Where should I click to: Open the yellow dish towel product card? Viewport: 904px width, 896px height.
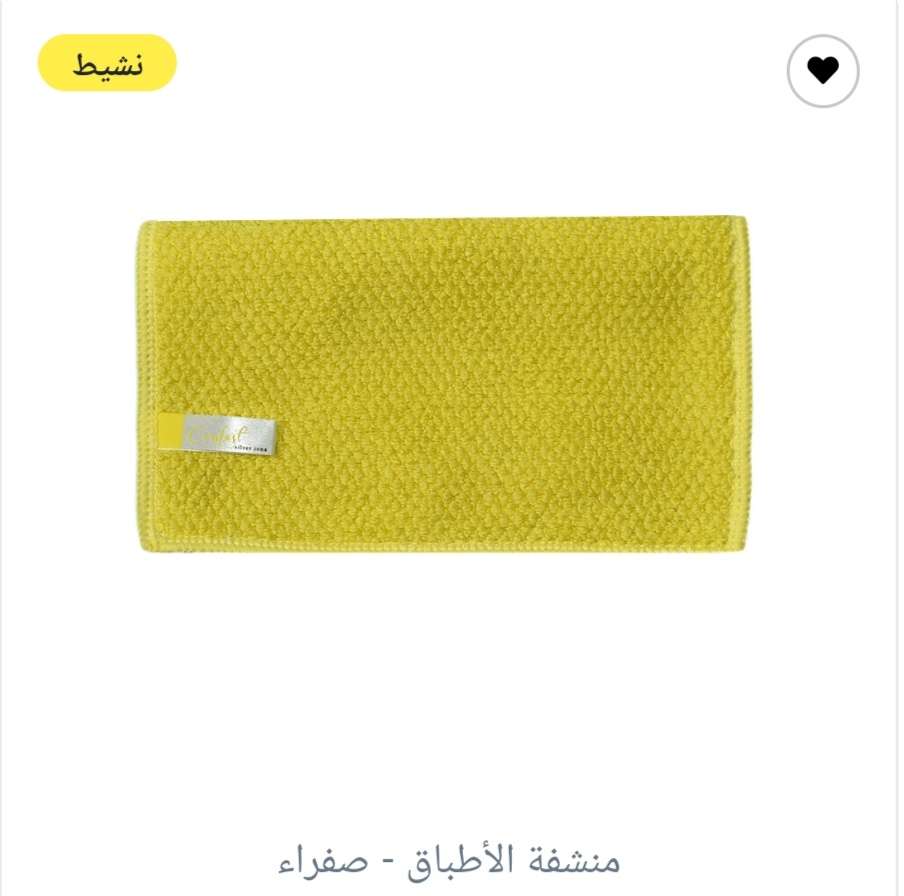(443, 385)
